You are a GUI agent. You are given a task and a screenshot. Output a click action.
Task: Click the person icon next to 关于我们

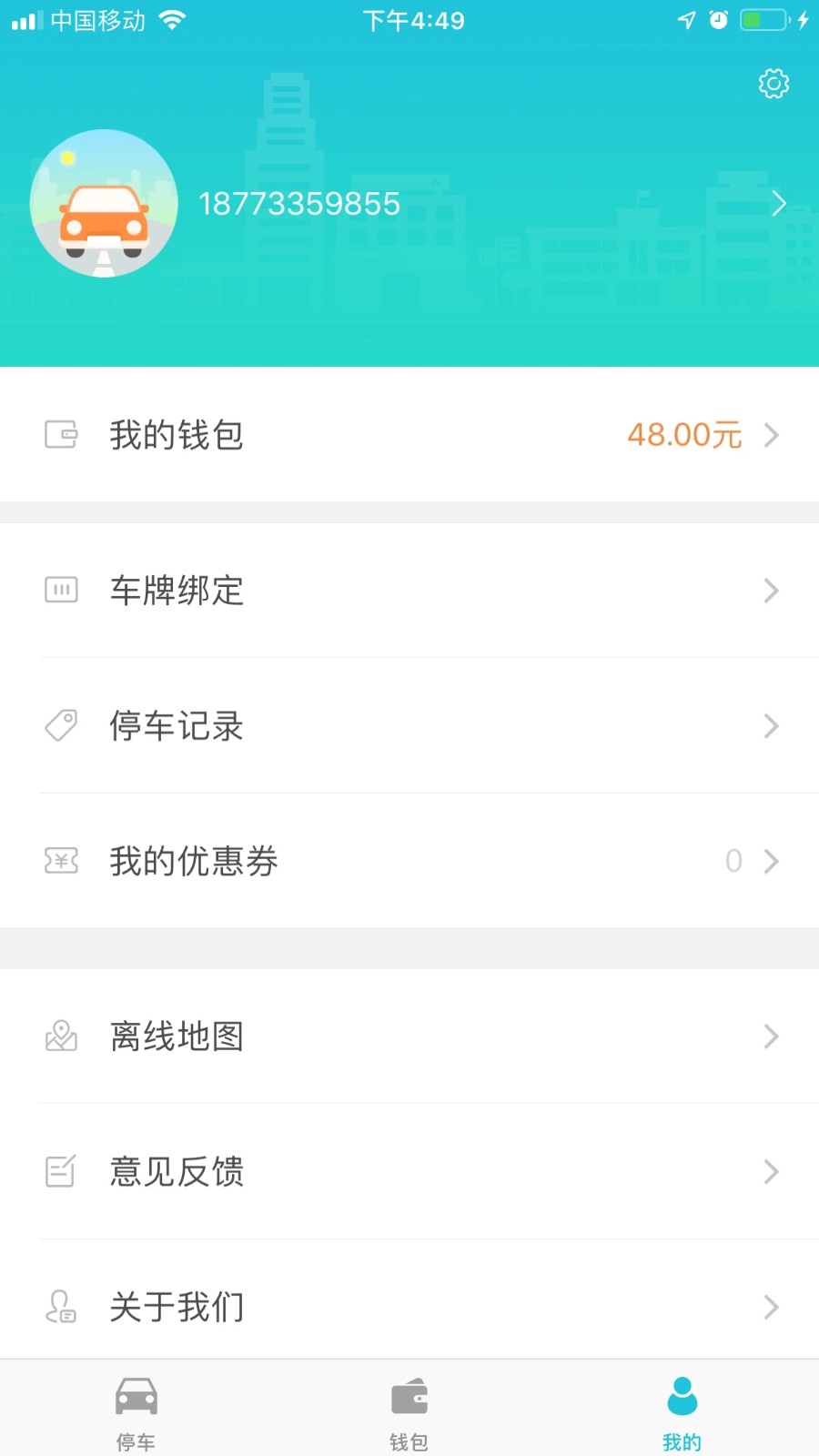click(x=60, y=1306)
